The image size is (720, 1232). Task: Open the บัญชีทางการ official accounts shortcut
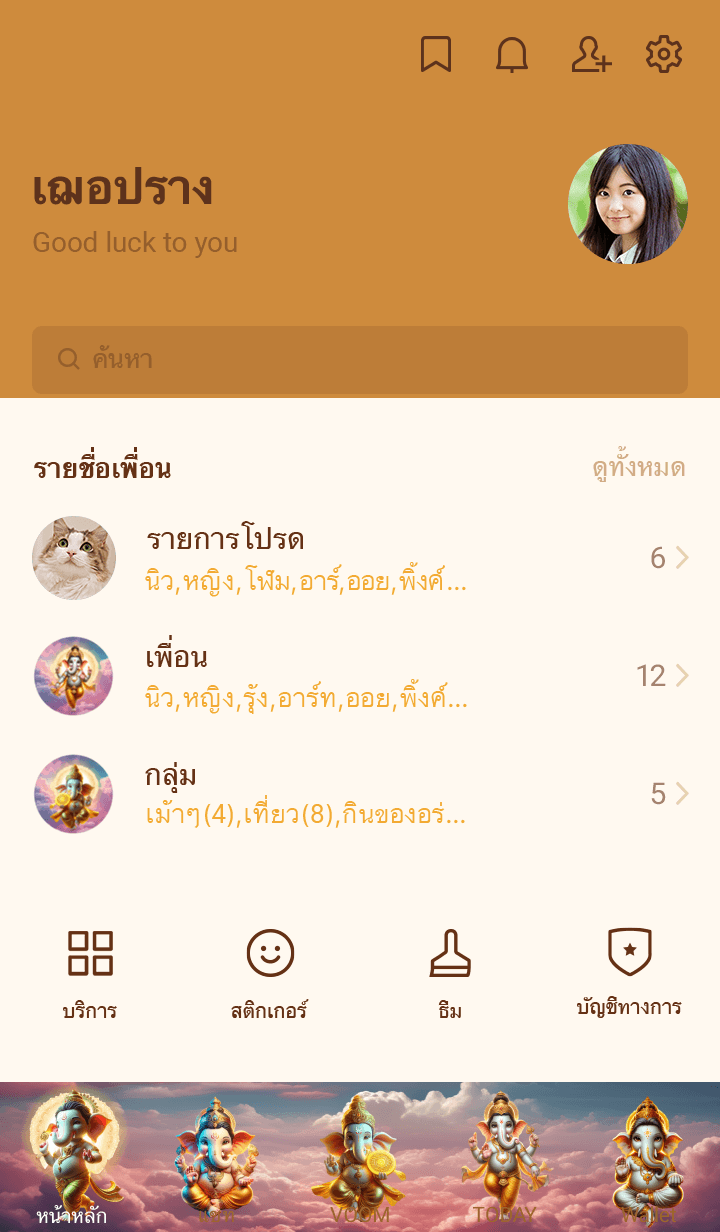click(x=630, y=972)
